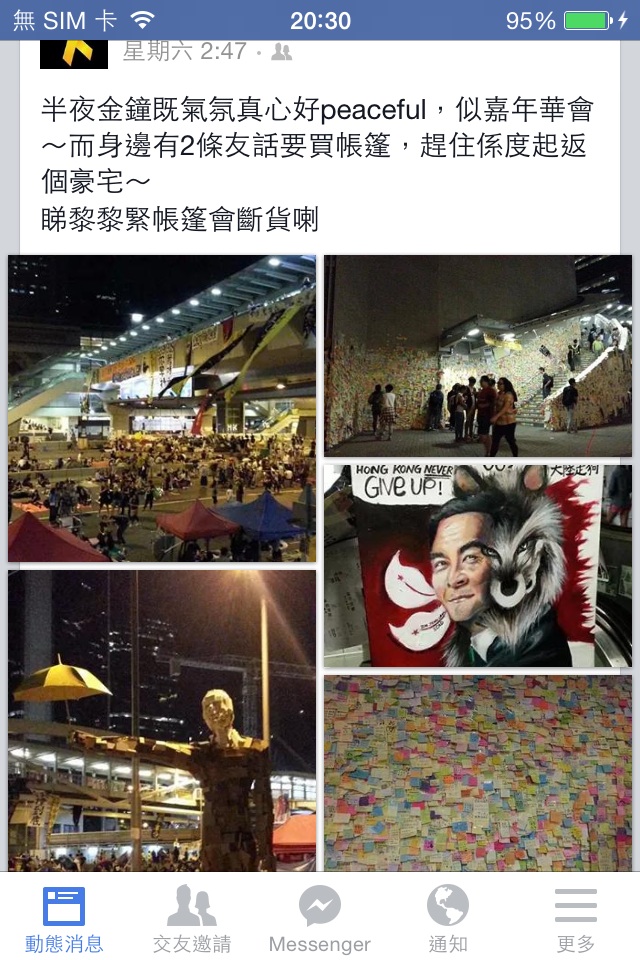Open the poster's yellow ribbon profile picture
This screenshot has width=640, height=960.
74,54
